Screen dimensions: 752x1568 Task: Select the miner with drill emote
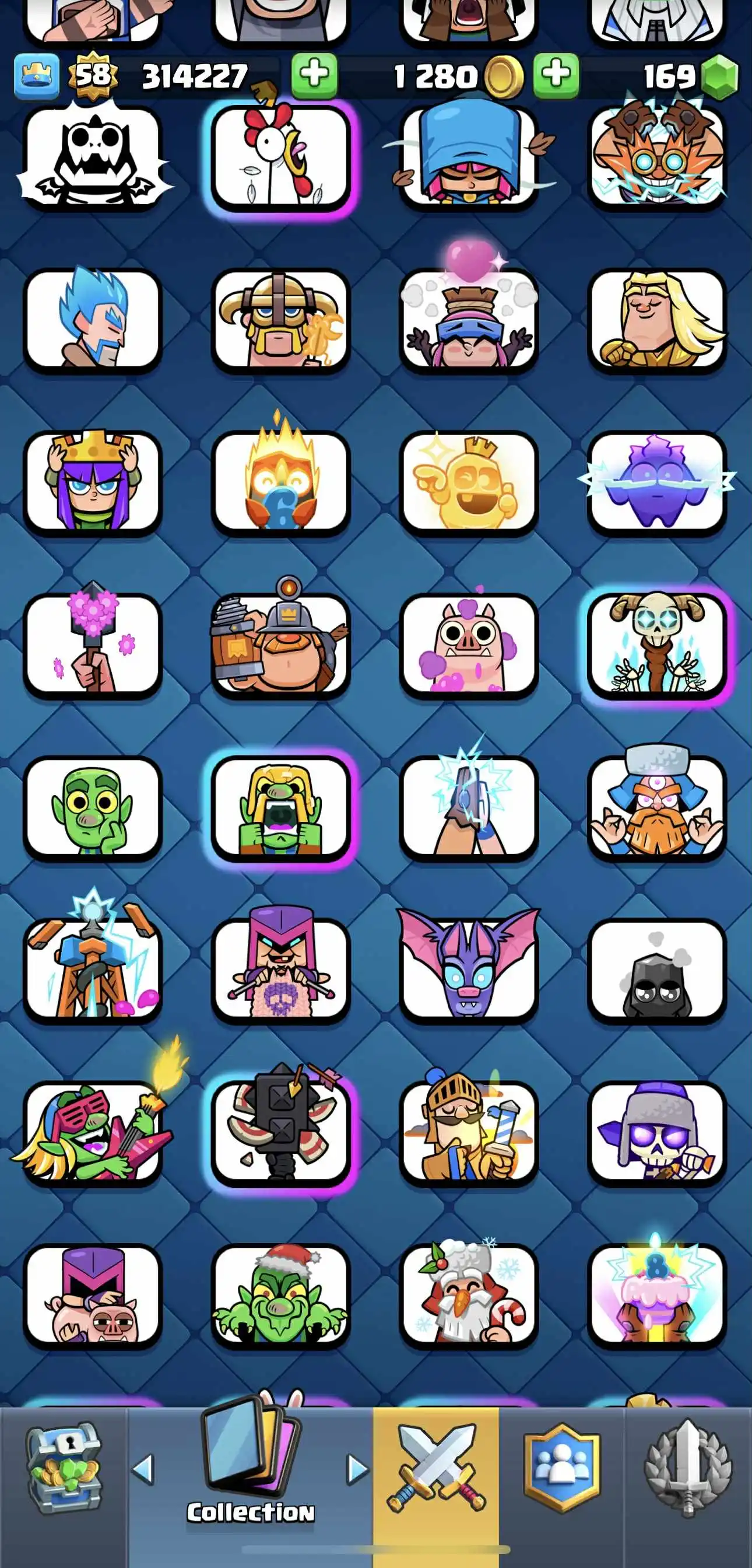280,645
